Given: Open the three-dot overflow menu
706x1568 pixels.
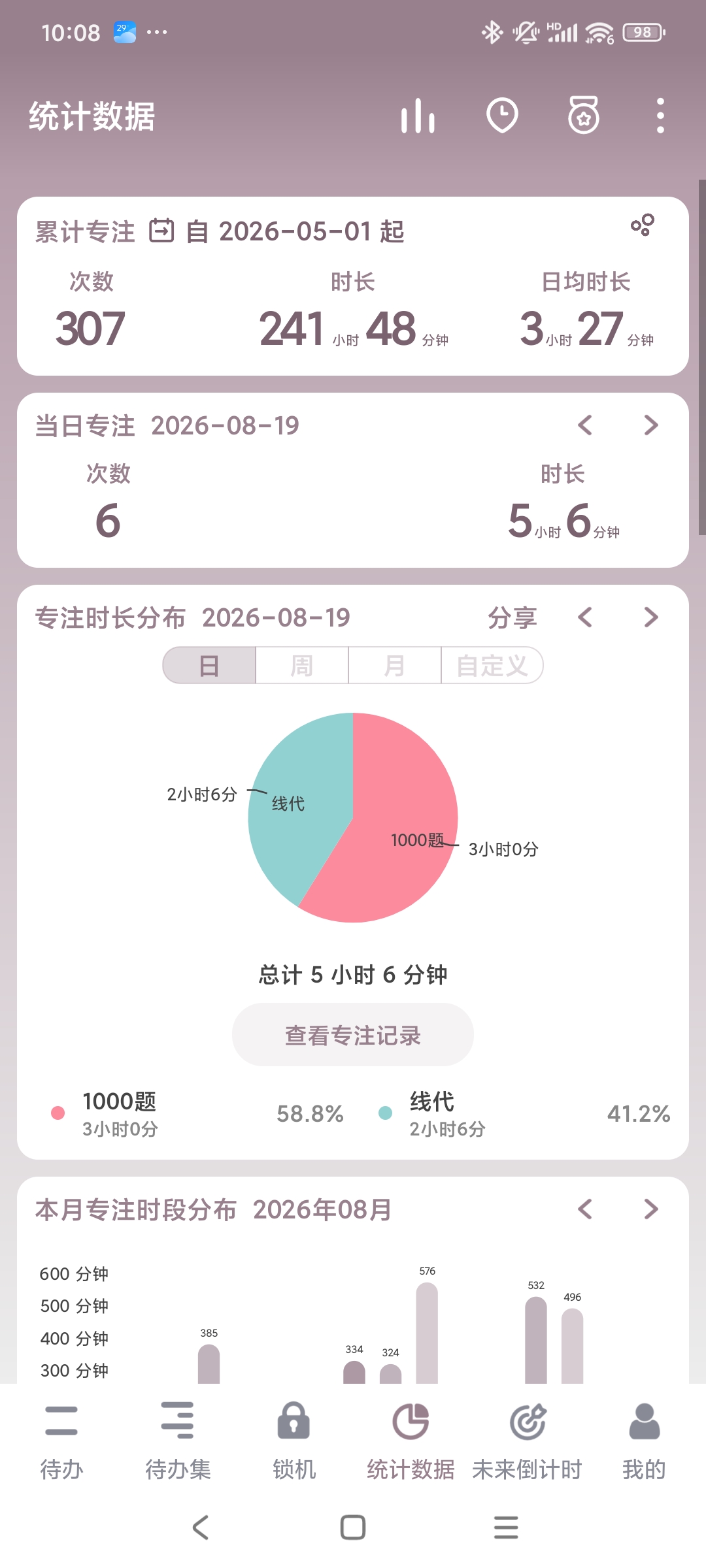Looking at the screenshot, I should 660,116.
